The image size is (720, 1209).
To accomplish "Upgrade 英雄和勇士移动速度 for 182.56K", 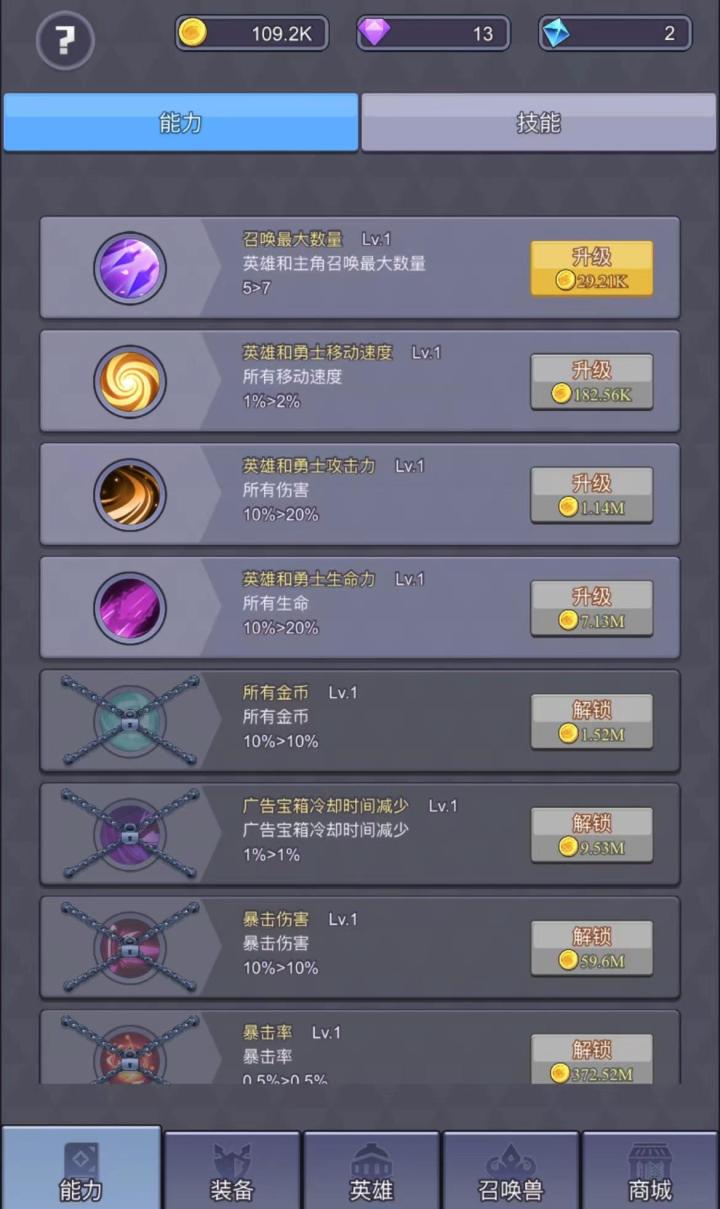I will click(x=592, y=381).
